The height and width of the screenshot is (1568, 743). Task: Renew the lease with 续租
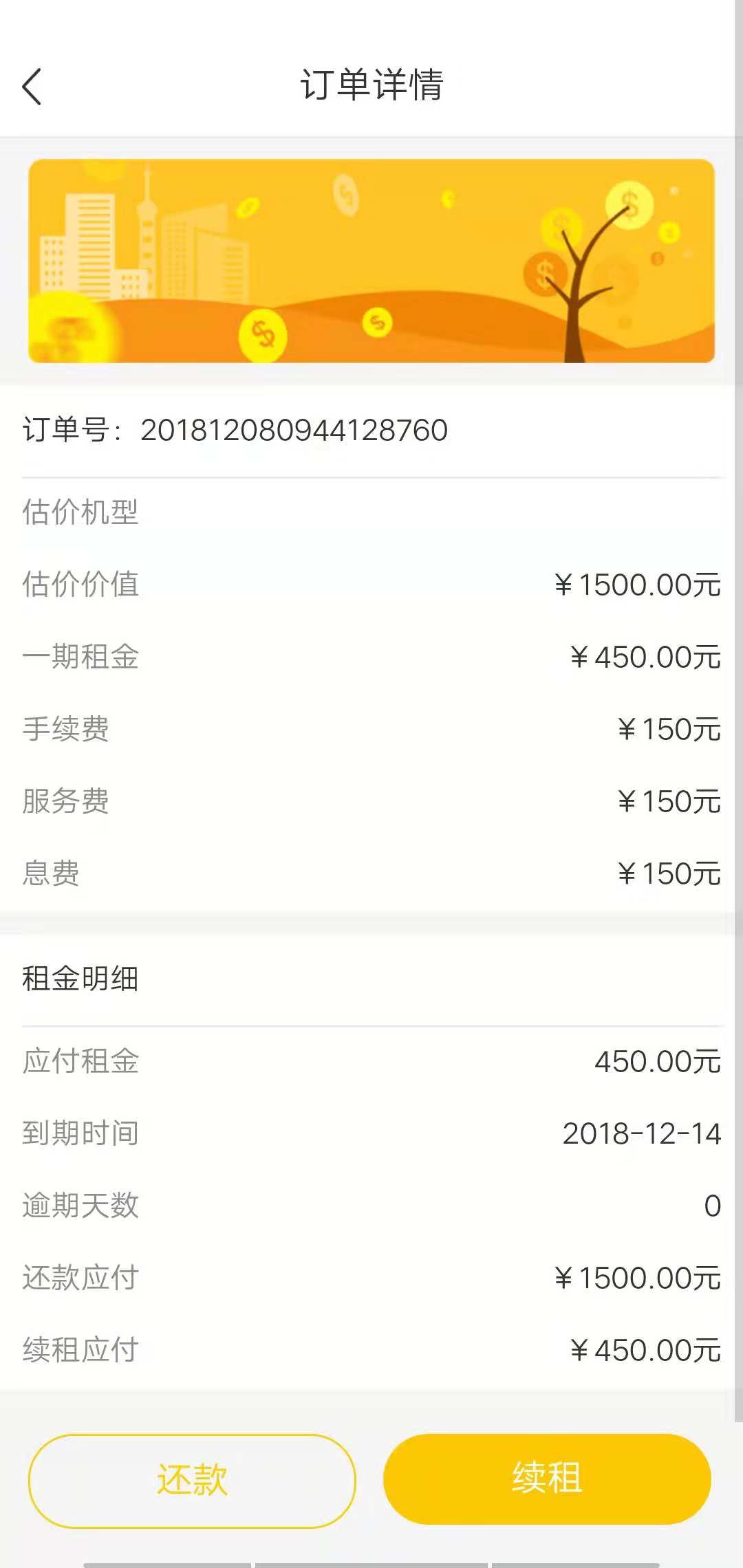[547, 1479]
